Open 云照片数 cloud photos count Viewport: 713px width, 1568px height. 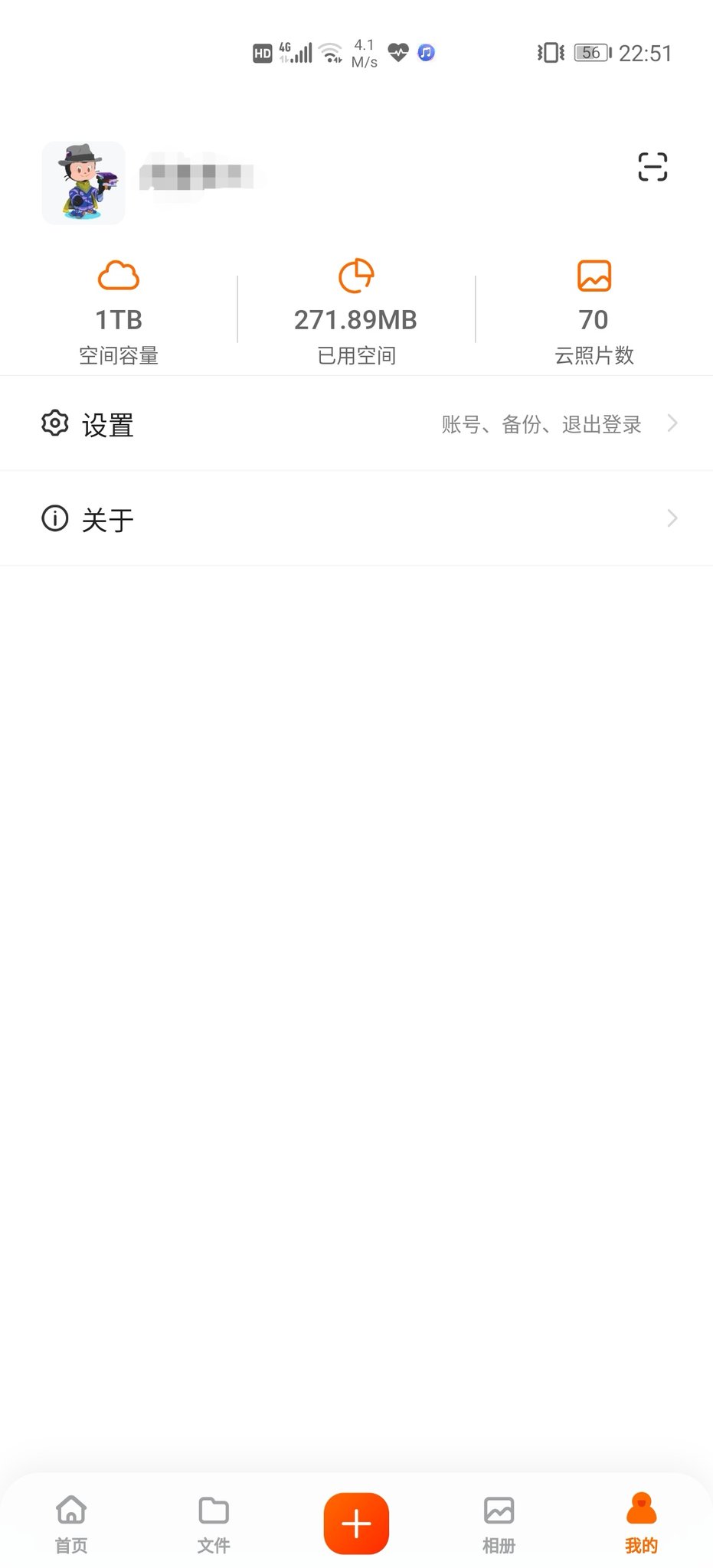click(x=594, y=313)
